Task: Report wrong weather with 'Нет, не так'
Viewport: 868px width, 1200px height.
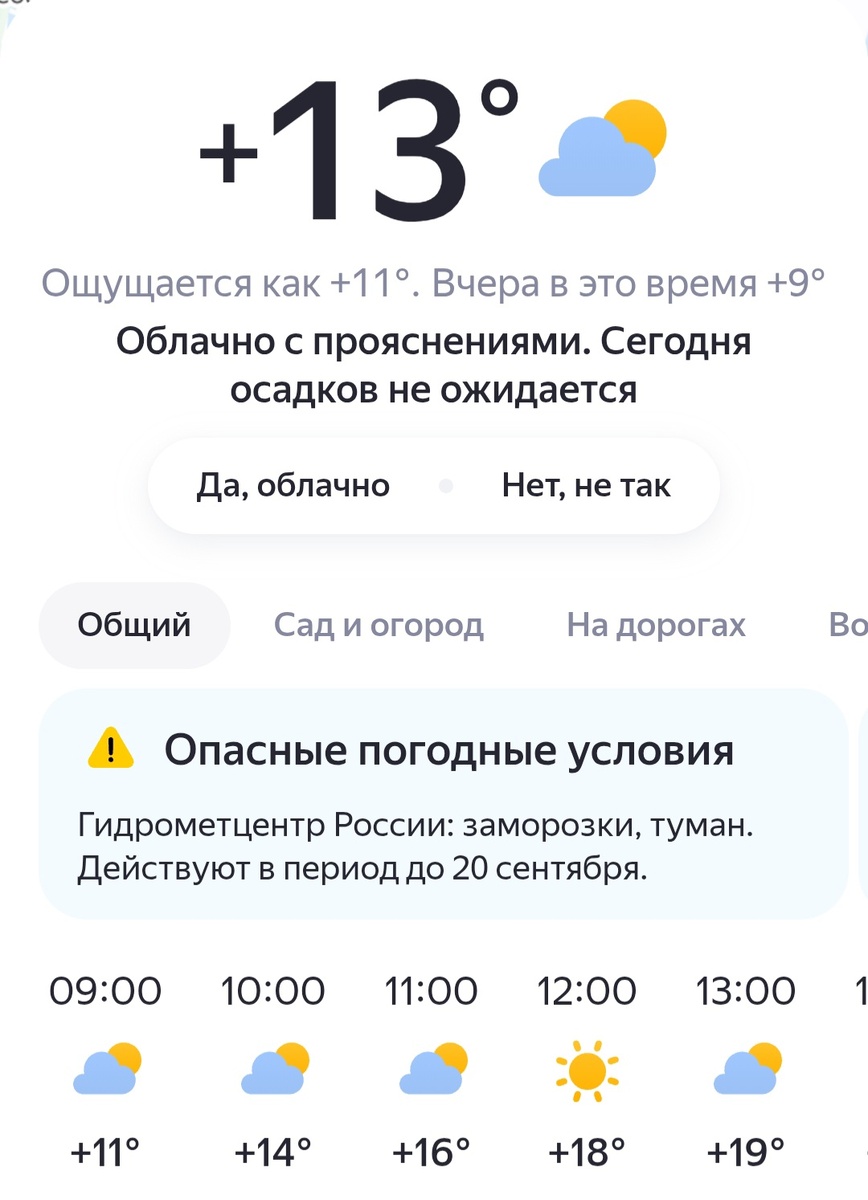Action: coord(586,485)
